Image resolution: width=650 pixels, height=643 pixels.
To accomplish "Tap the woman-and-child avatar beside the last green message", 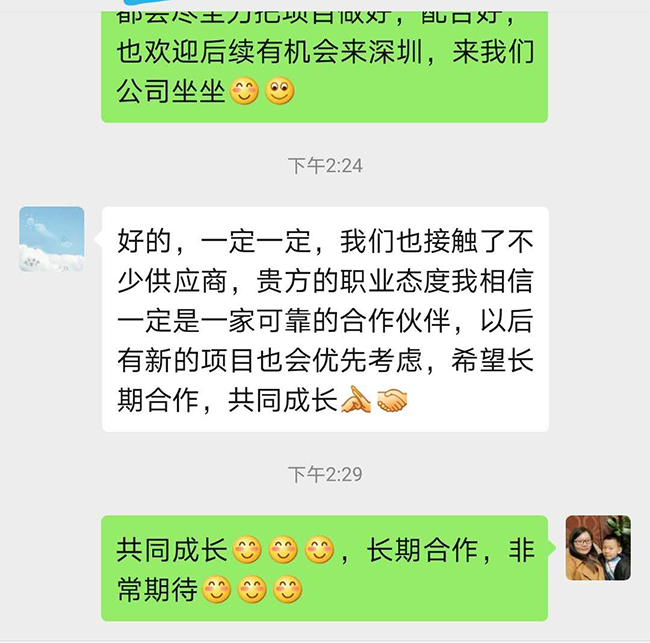I will (598, 548).
